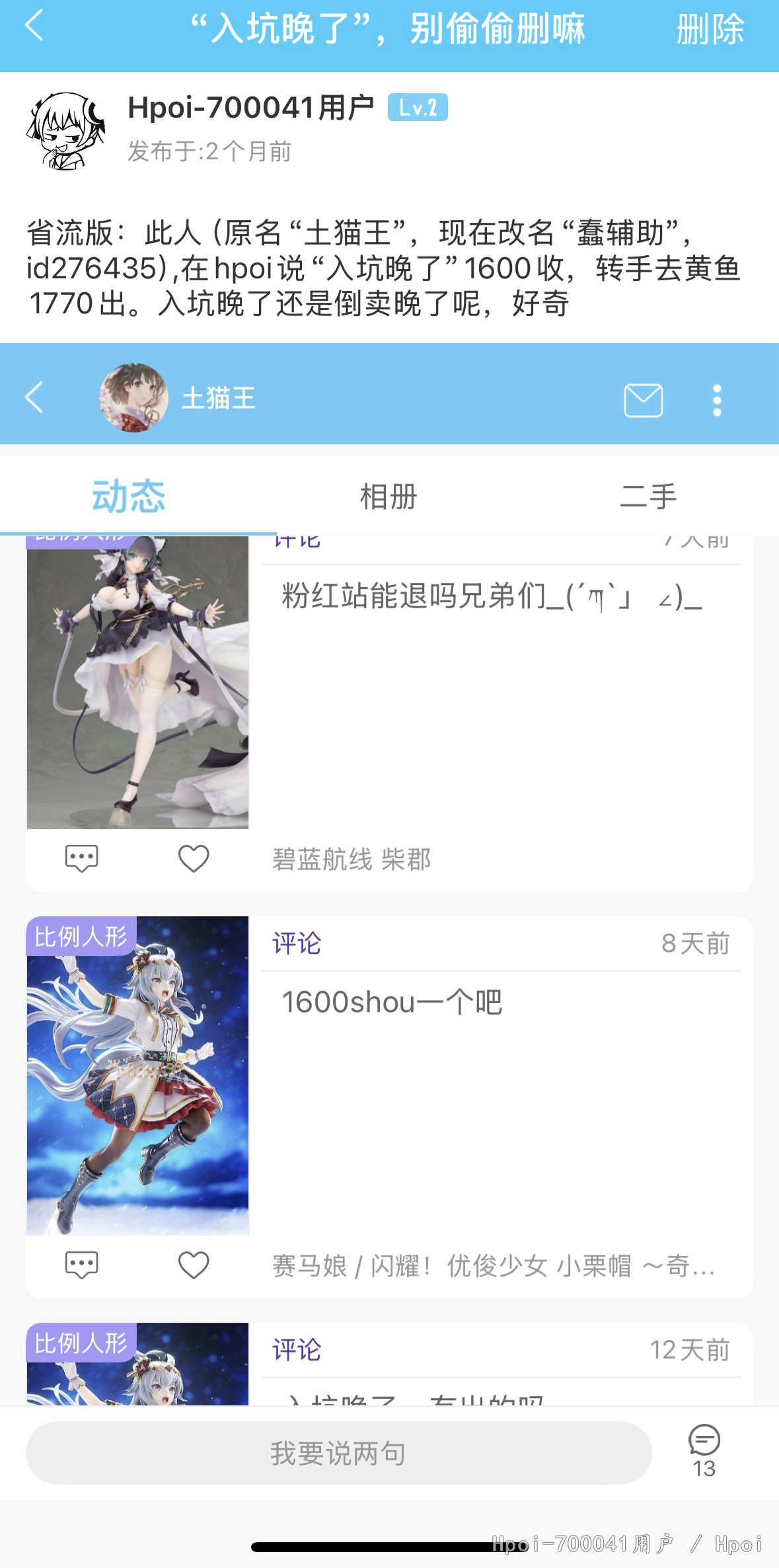Go back from the post page
The image size is (779, 1568).
coord(34,26)
